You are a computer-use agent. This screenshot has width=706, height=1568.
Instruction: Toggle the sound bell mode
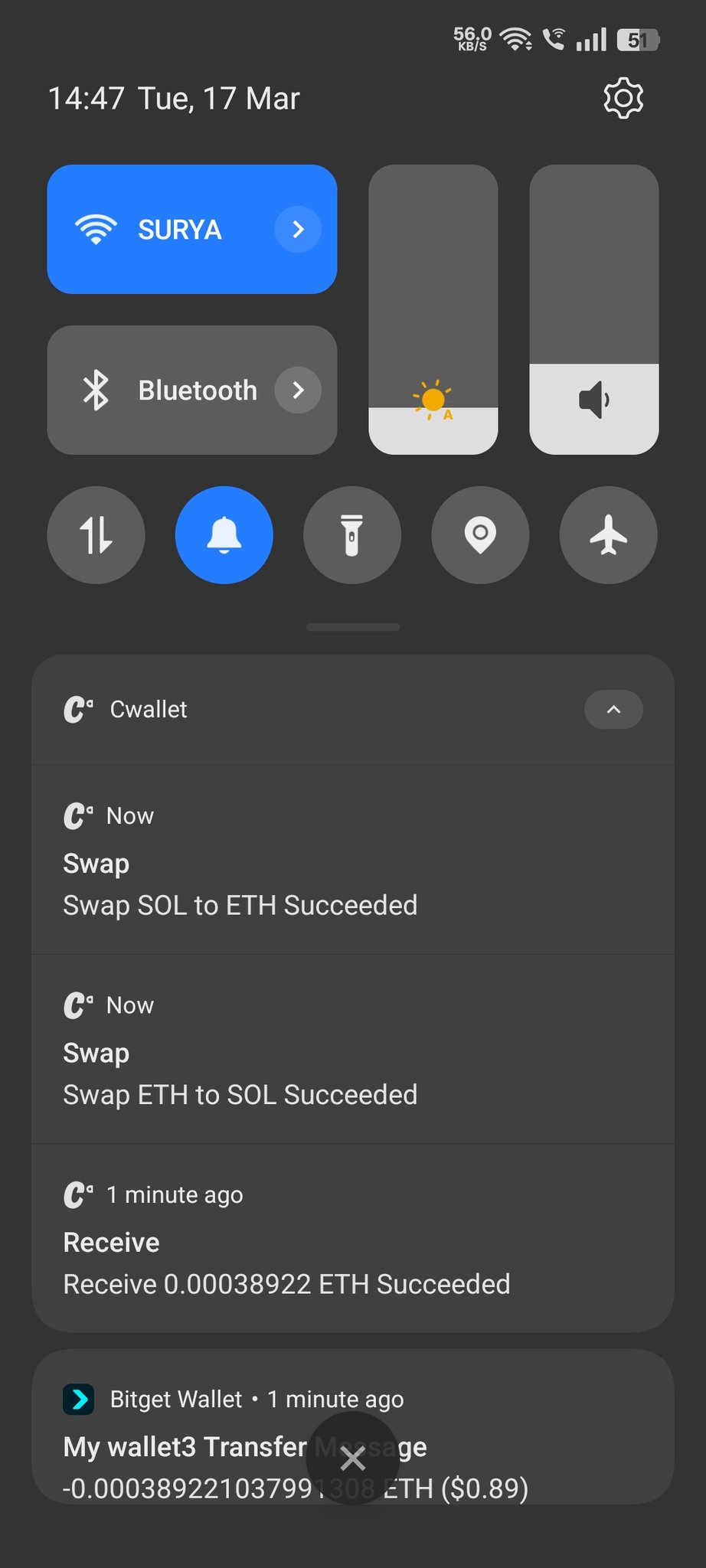pyautogui.click(x=224, y=535)
